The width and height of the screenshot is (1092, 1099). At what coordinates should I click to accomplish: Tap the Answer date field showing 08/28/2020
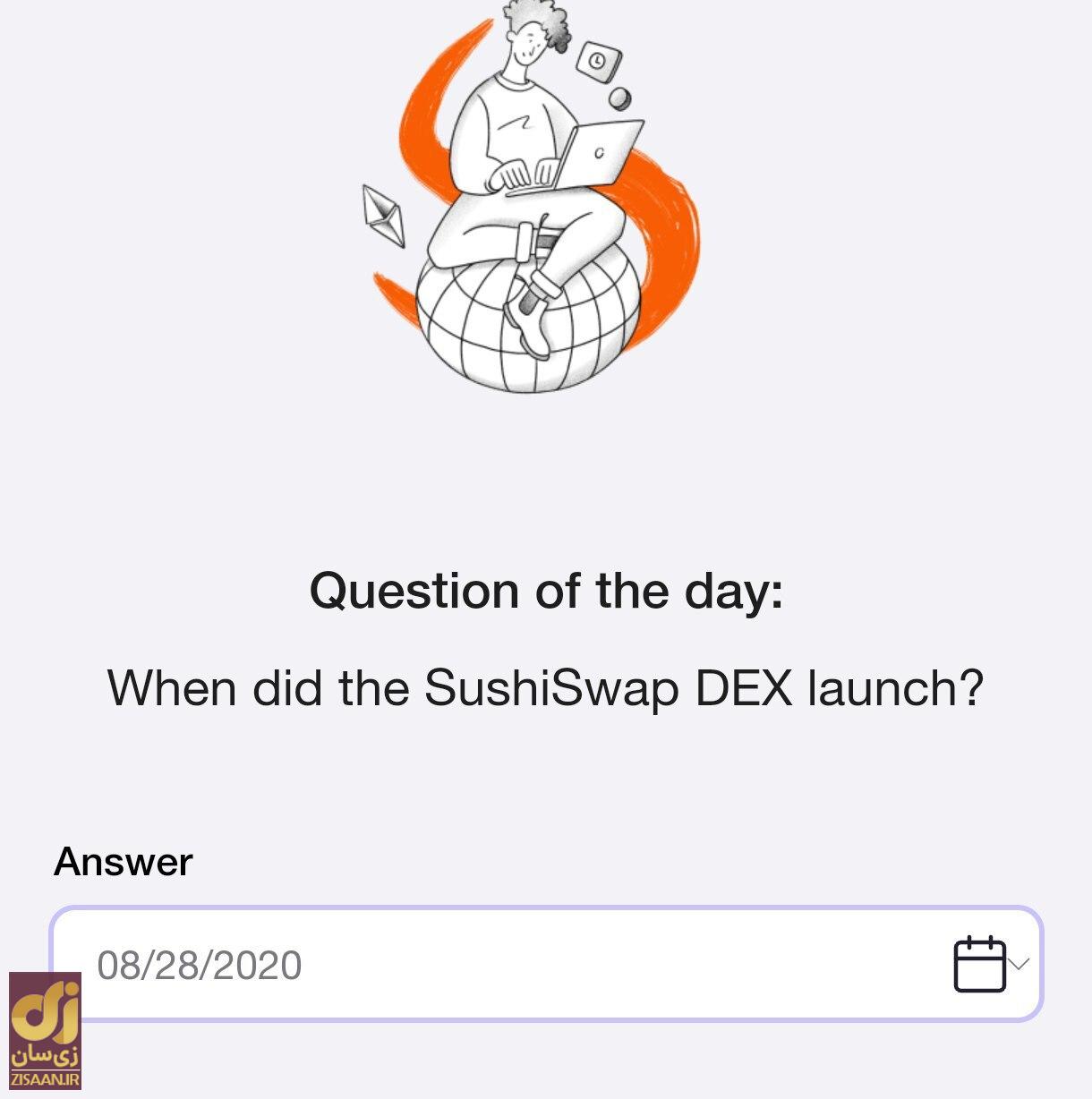tap(501, 965)
